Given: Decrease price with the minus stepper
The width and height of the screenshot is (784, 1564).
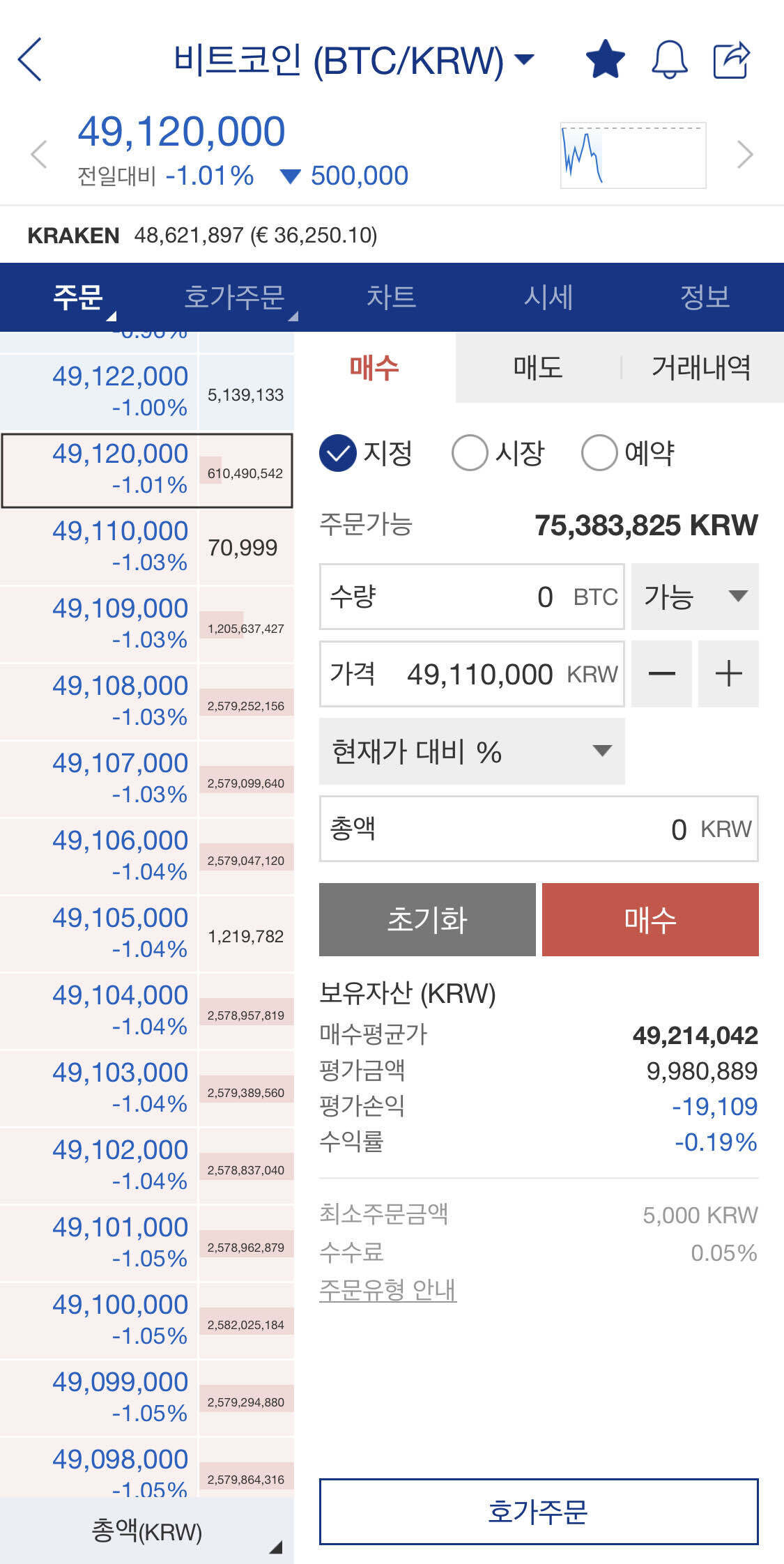Looking at the screenshot, I should (x=661, y=673).
